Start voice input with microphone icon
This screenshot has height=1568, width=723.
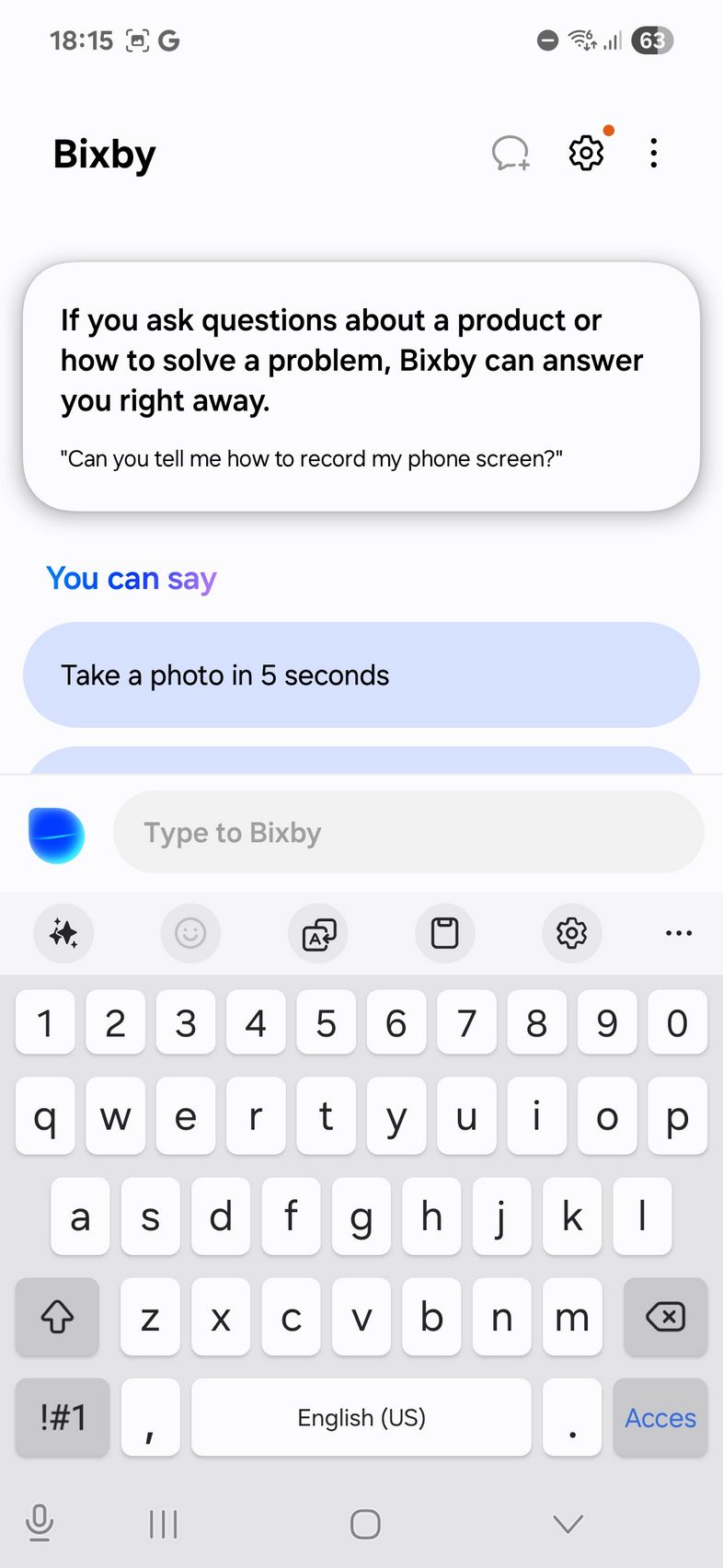click(x=40, y=1523)
